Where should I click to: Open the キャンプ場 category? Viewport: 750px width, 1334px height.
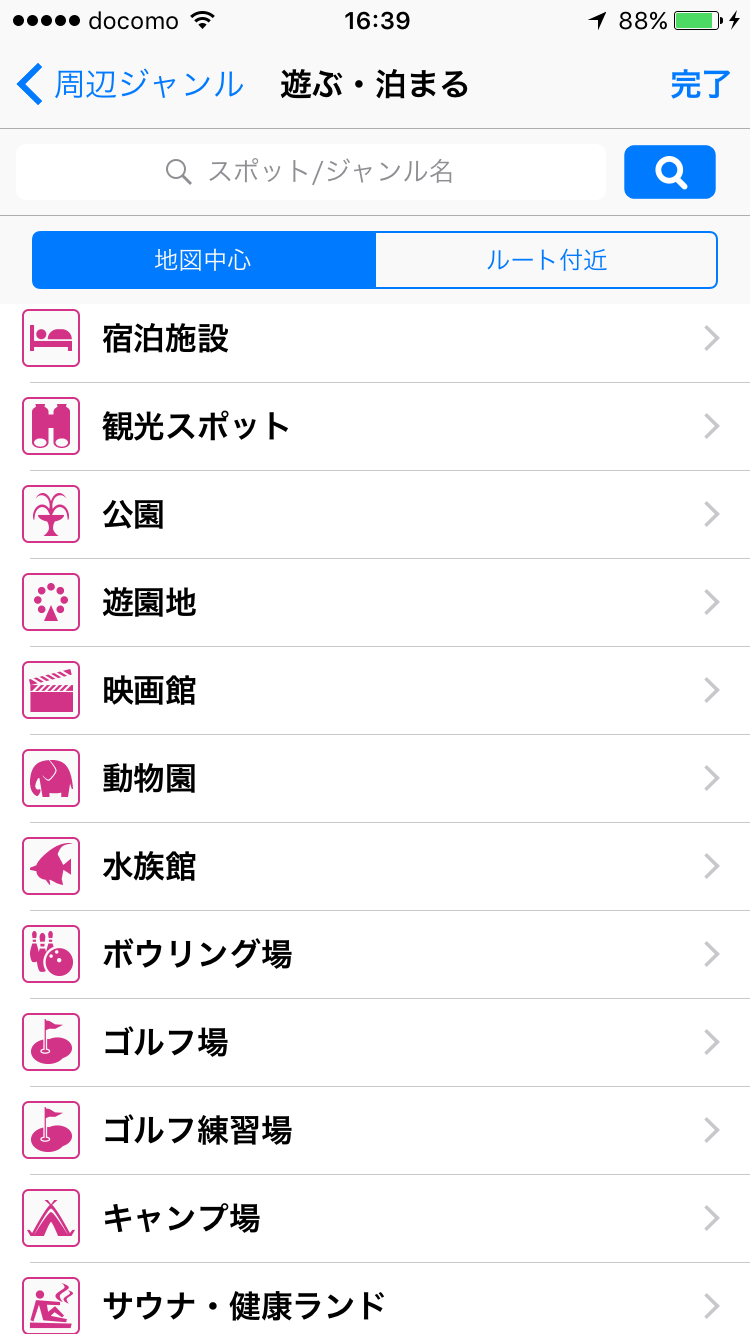pyautogui.click(x=375, y=1219)
